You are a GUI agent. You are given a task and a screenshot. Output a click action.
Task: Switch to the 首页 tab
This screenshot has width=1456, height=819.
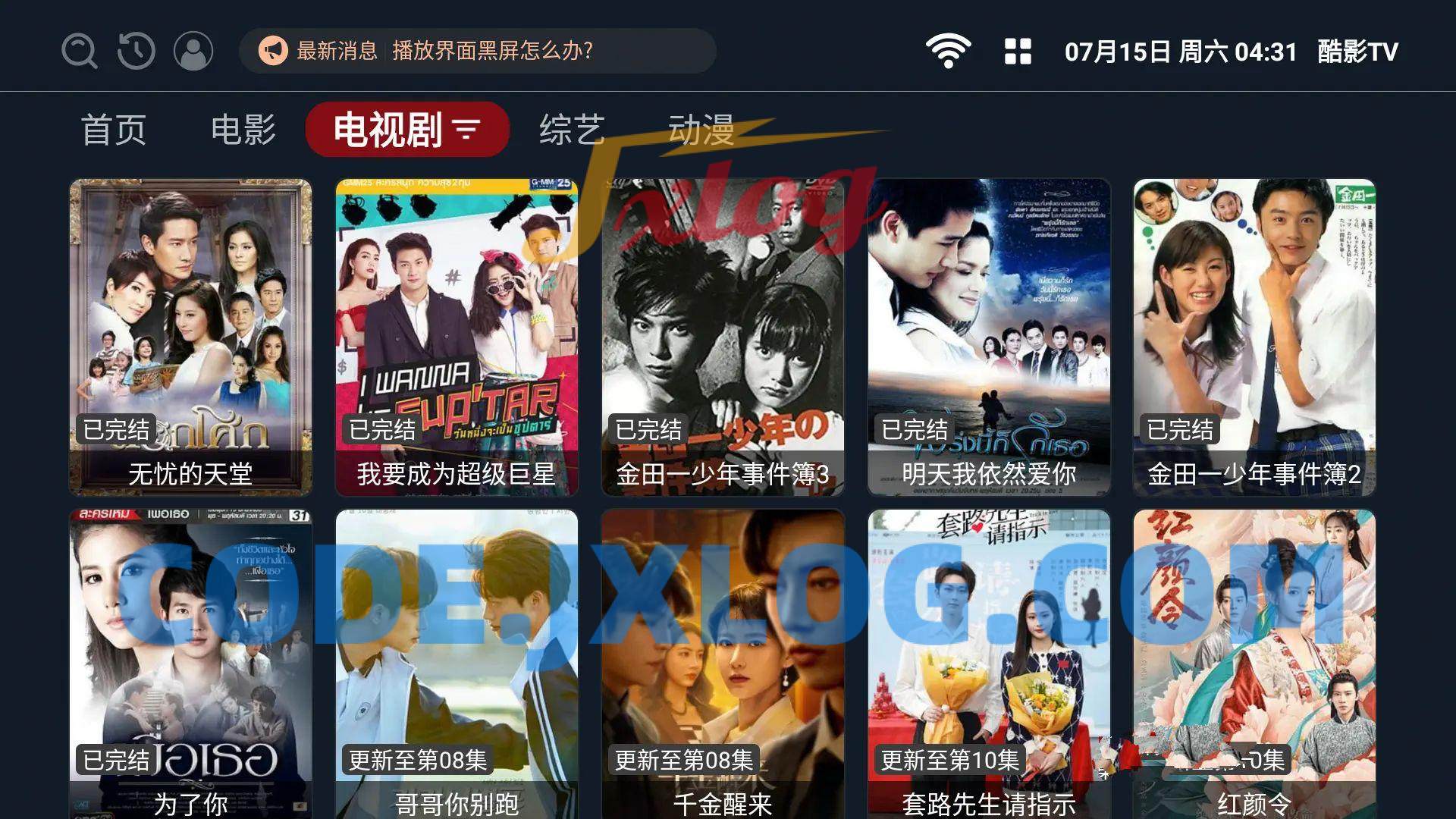pos(114,130)
